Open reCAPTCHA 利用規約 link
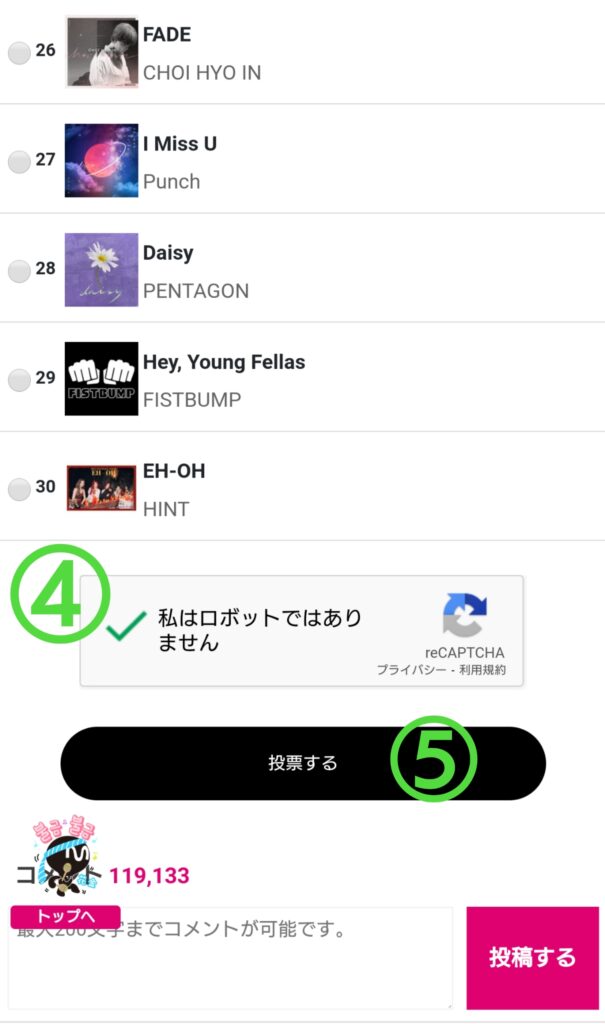 (x=484, y=670)
